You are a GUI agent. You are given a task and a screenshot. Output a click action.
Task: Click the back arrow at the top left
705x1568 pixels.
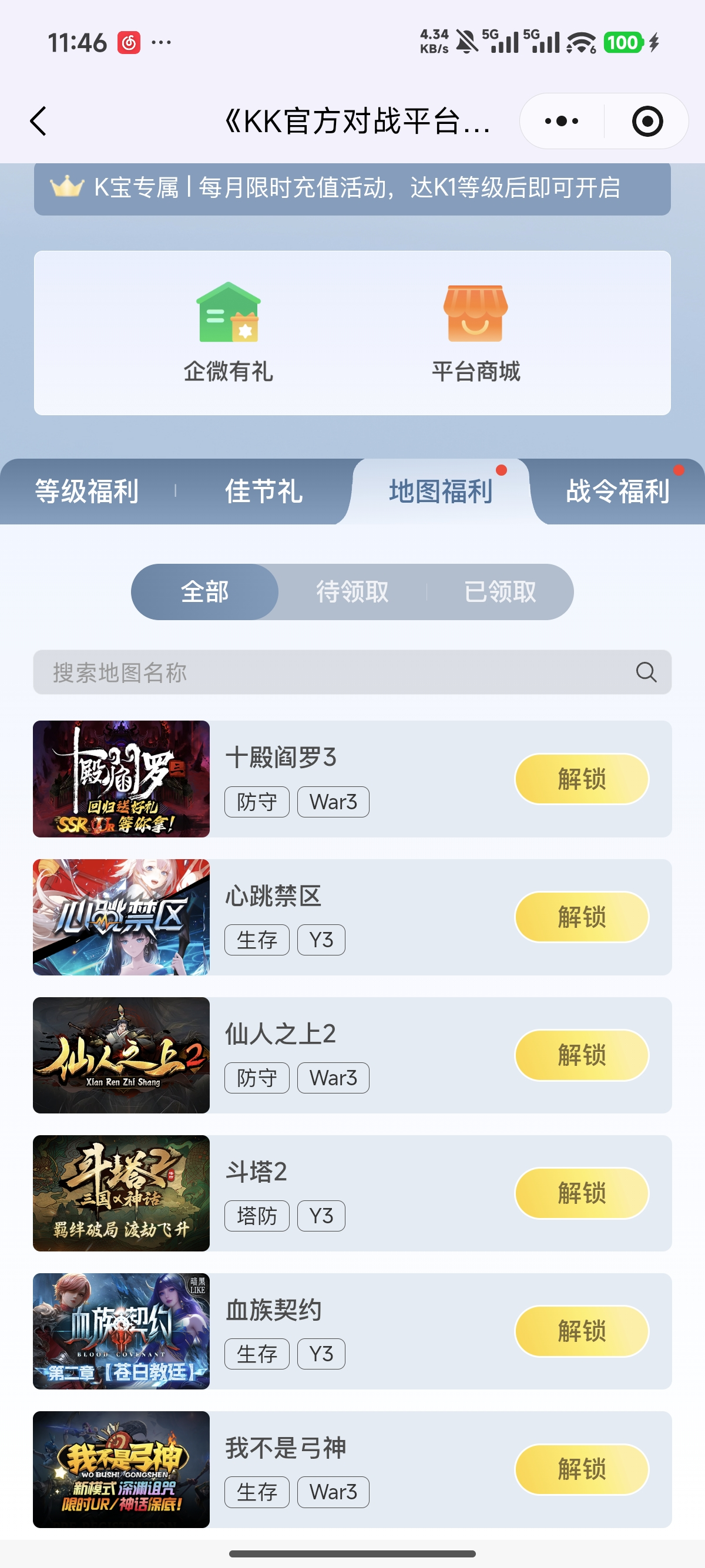(38, 120)
